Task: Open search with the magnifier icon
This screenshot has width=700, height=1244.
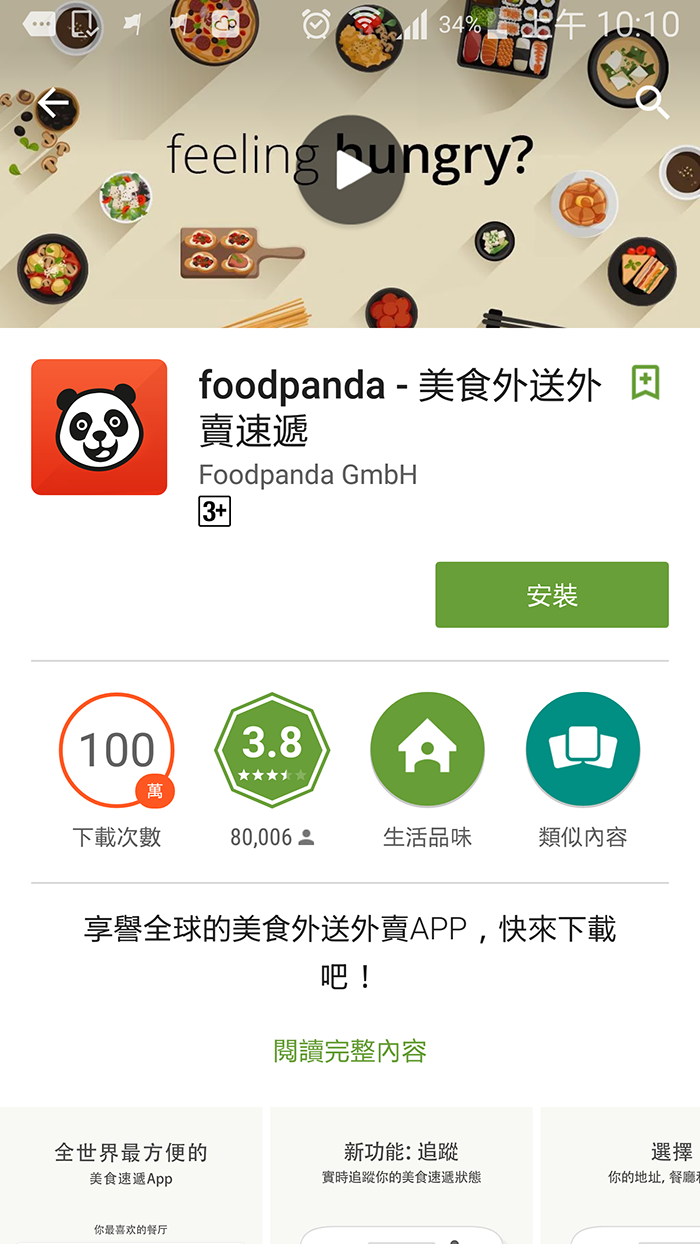Action: (651, 102)
